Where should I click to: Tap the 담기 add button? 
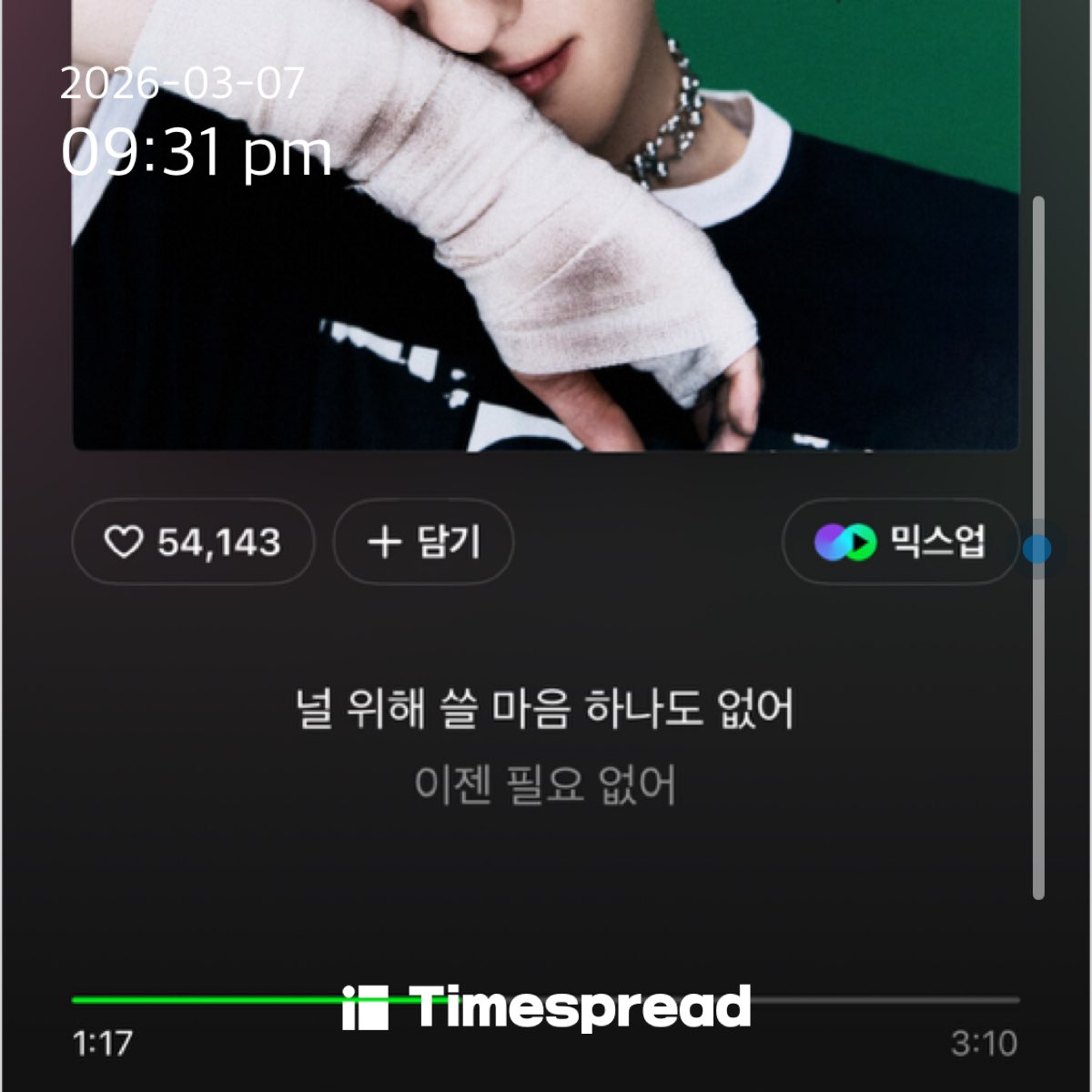click(x=423, y=542)
